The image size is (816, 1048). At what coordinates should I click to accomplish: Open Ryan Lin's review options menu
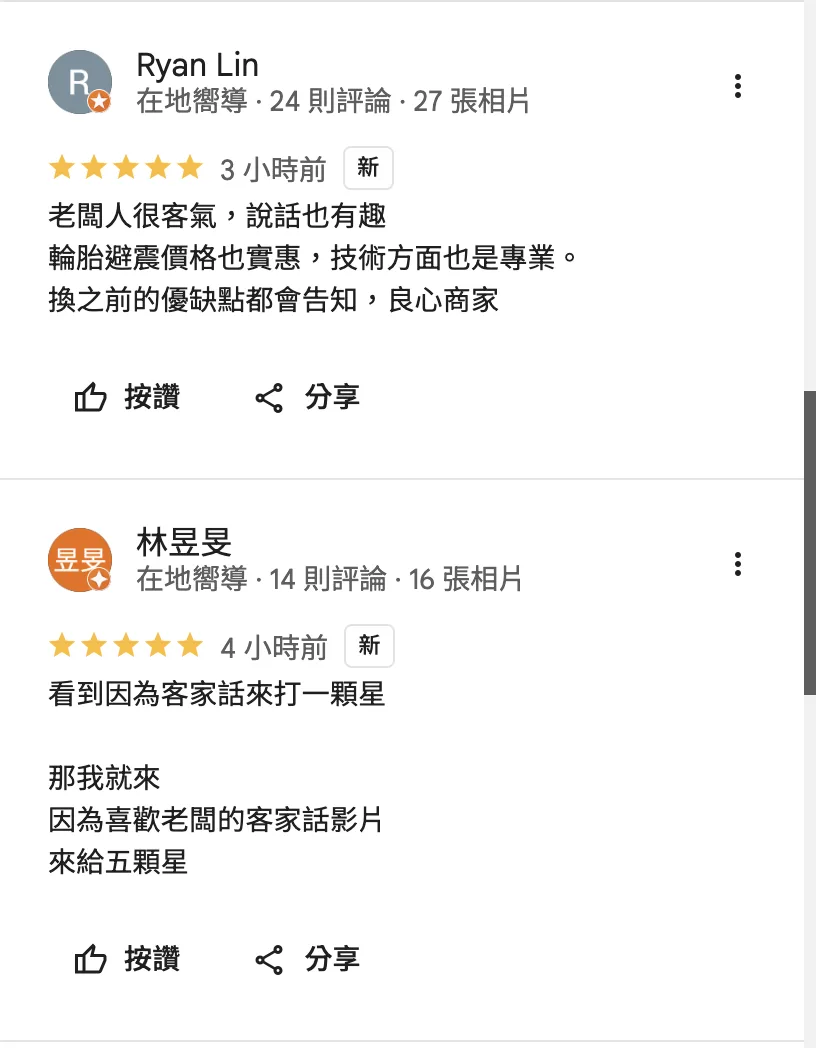(x=738, y=87)
